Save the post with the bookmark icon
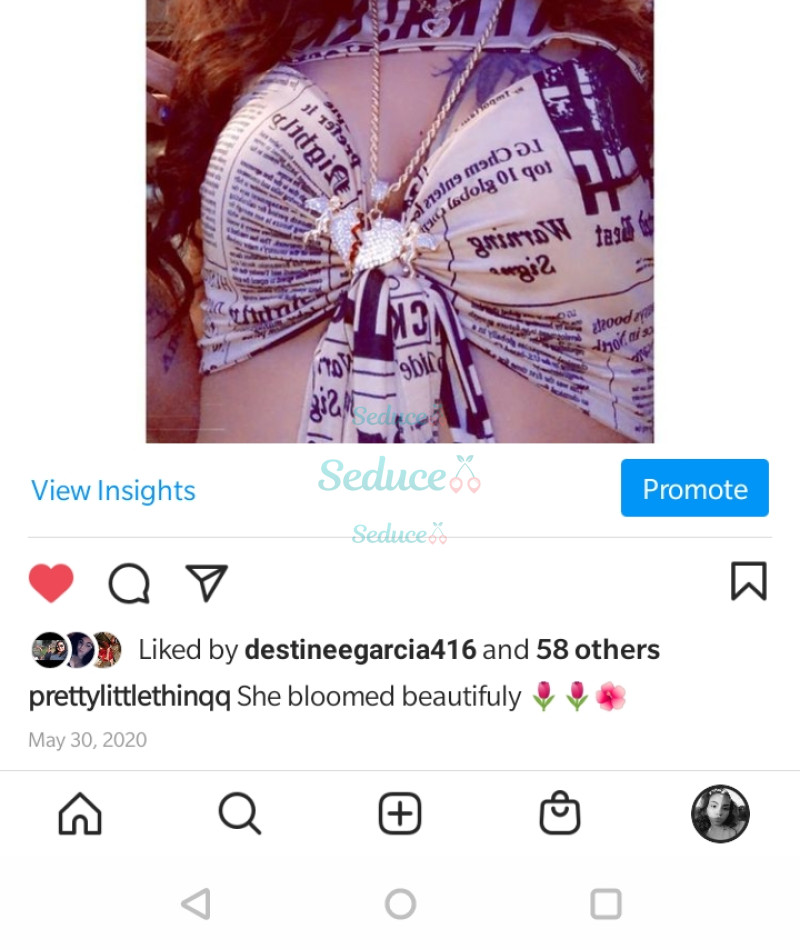Viewport: 800px width, 950px height. point(748,581)
